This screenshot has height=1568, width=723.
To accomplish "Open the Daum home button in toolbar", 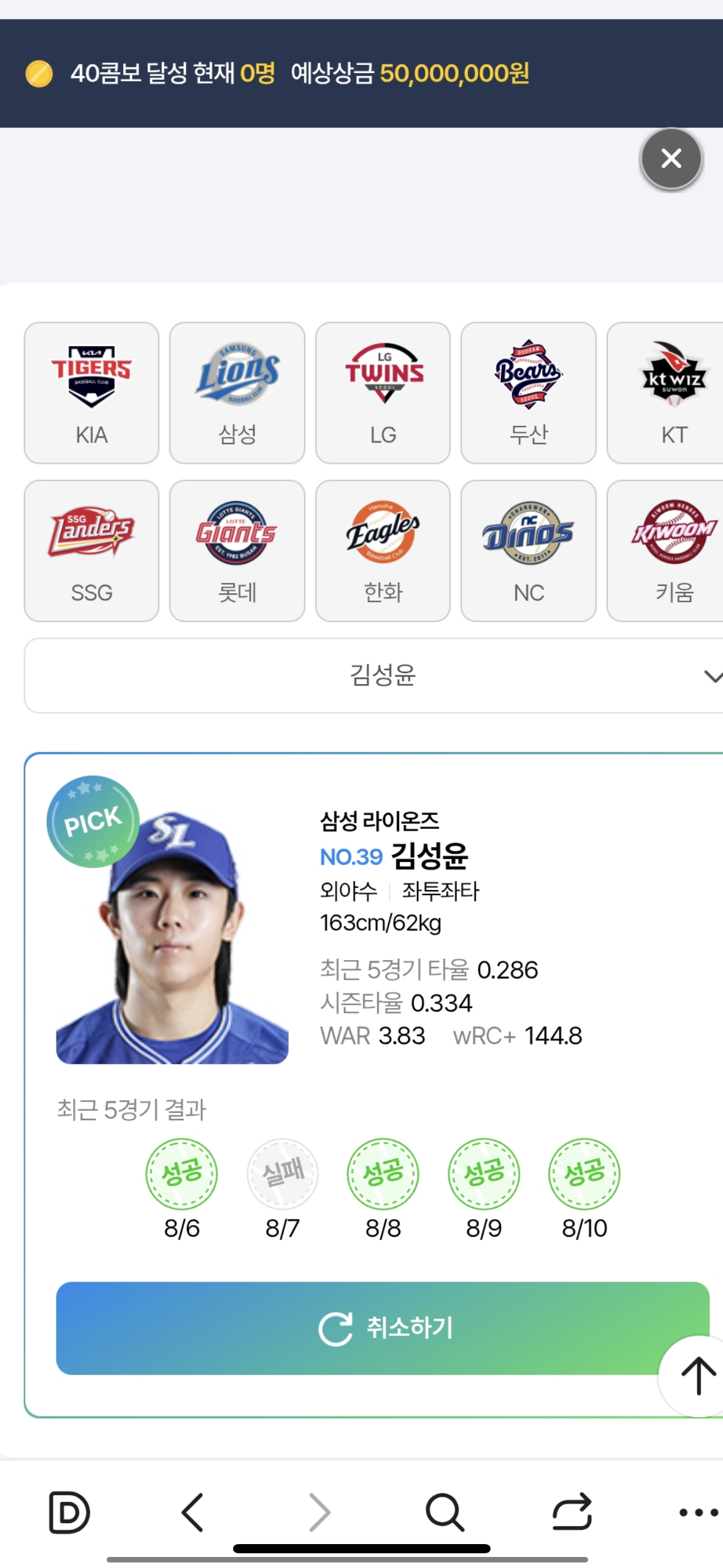I will tap(69, 1512).
